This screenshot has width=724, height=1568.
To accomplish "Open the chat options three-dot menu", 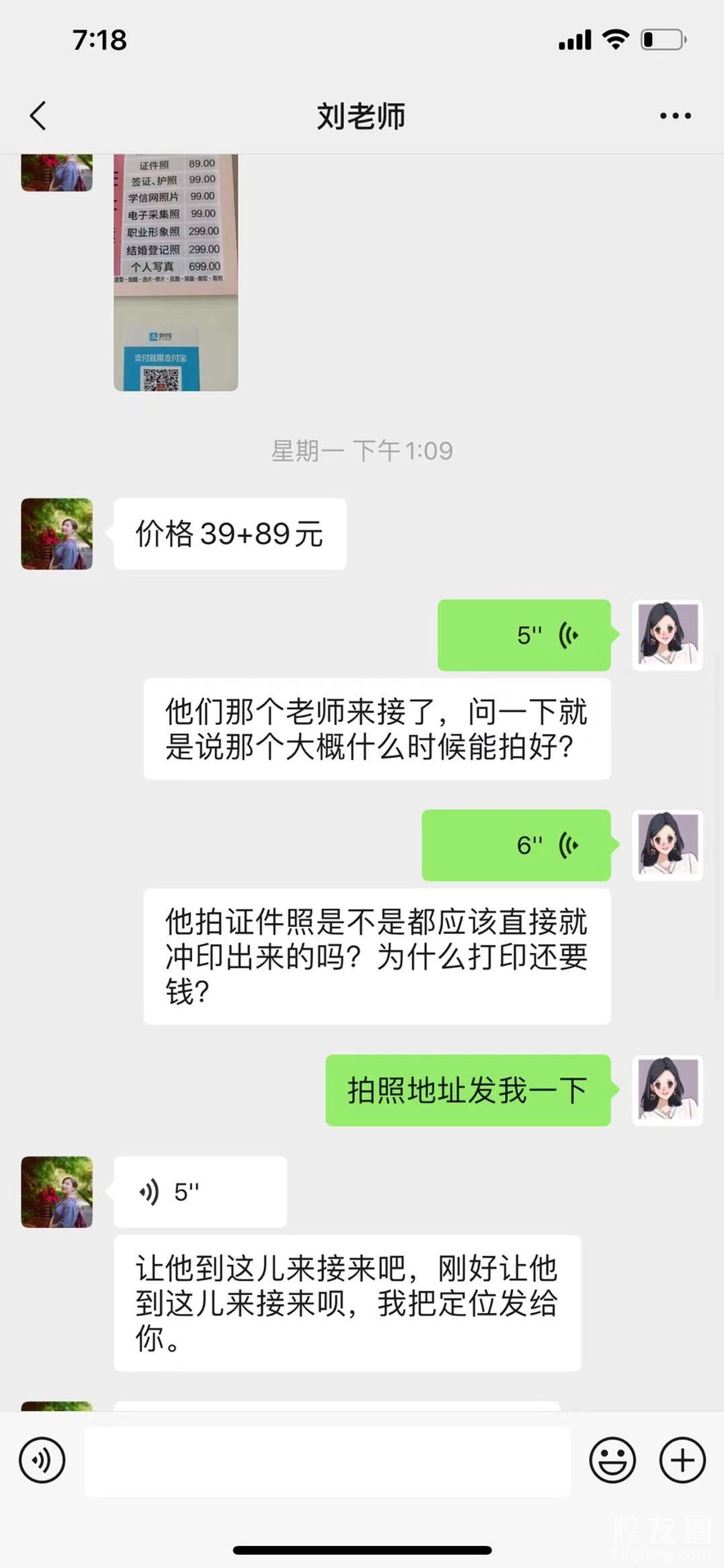I will coord(675,116).
